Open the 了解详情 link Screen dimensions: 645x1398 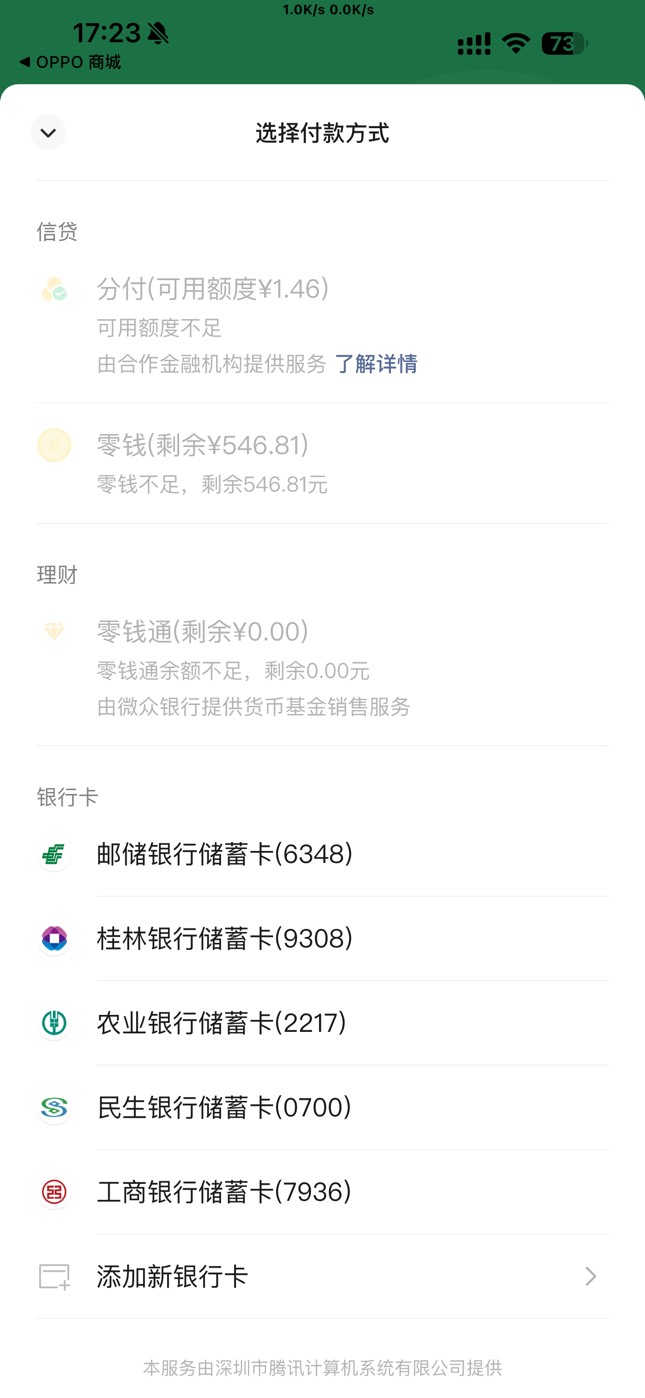pyautogui.click(x=376, y=364)
